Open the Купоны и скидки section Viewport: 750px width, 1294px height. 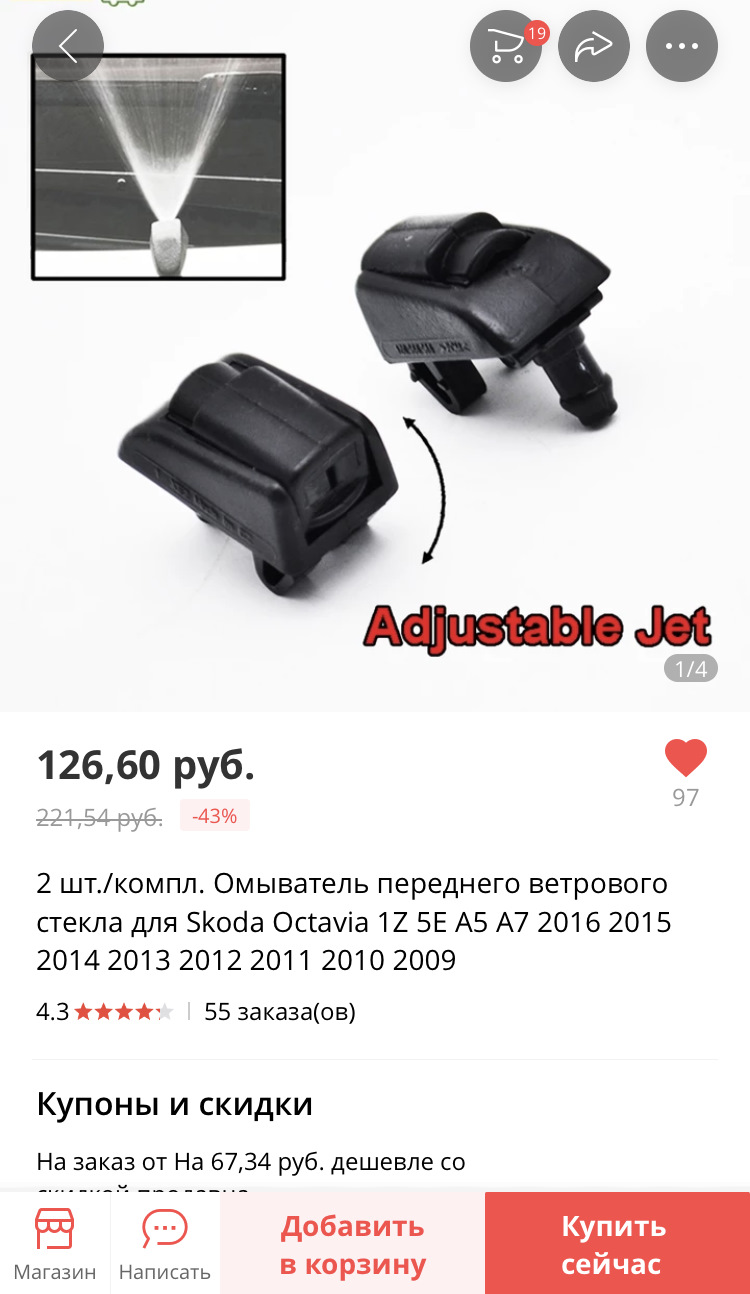pyautogui.click(x=174, y=1104)
